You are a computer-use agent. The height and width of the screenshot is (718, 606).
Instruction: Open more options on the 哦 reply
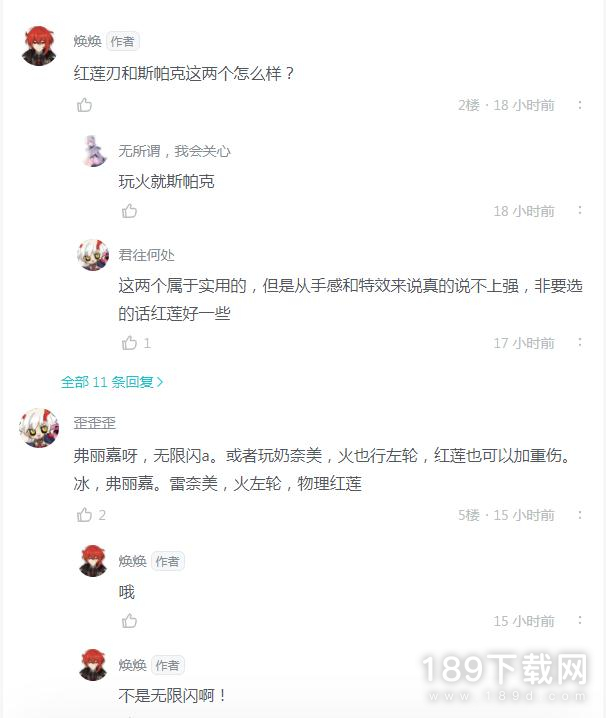pos(581,621)
